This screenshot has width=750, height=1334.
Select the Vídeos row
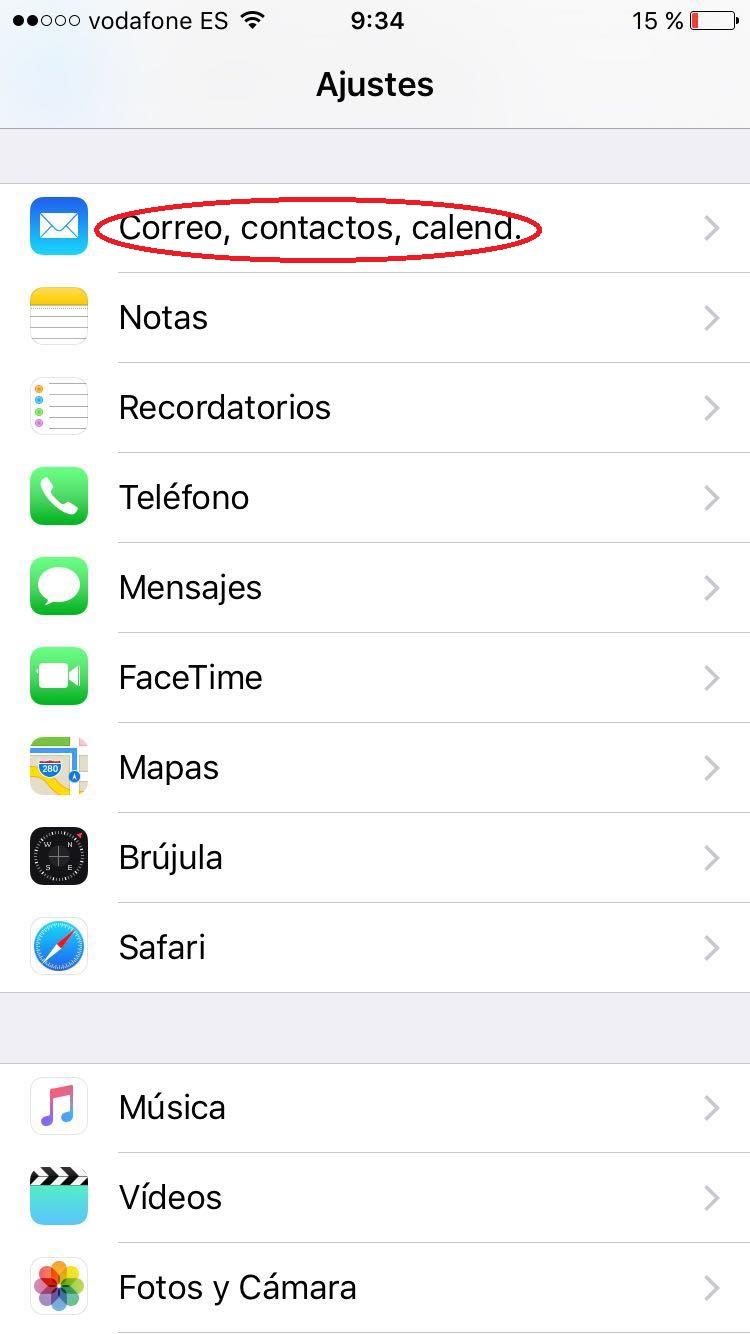pyautogui.click(x=375, y=1198)
